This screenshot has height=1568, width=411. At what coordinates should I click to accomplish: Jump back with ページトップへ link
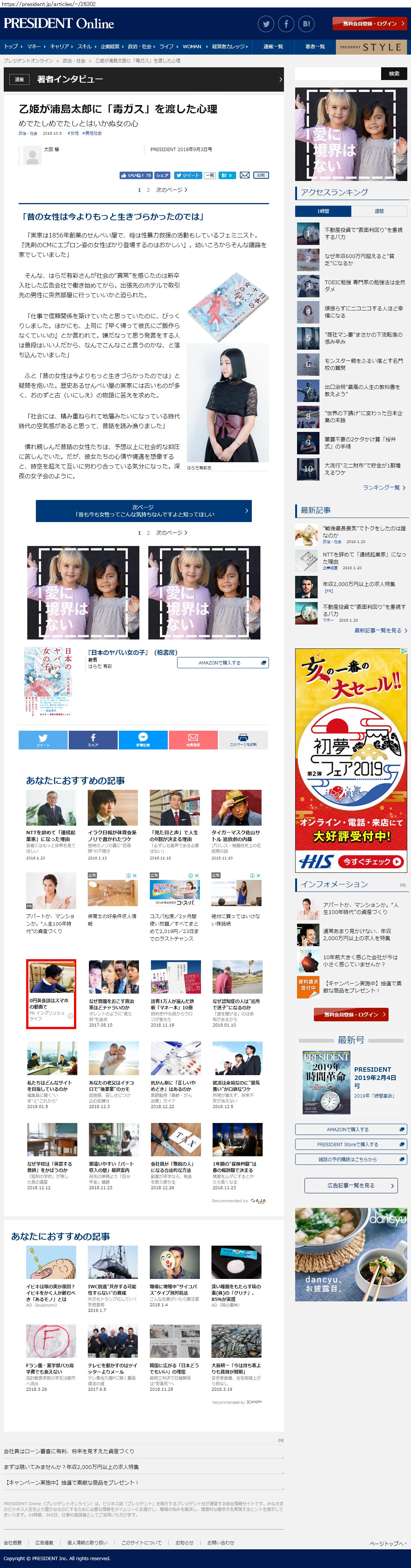[x=387, y=1543]
